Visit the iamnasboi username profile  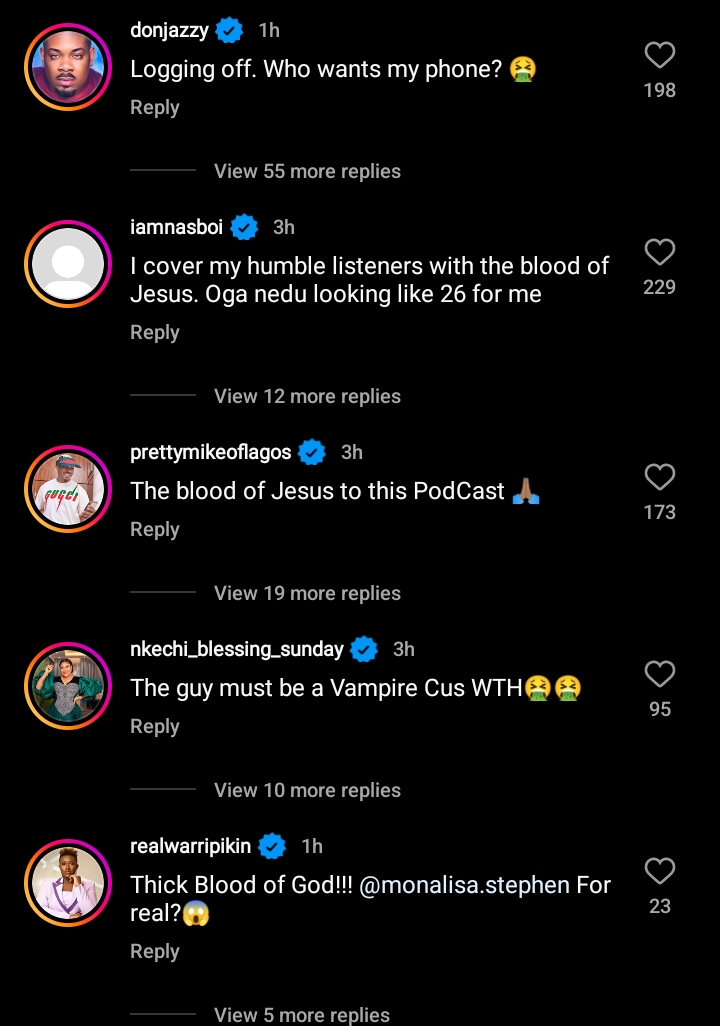tap(176, 227)
